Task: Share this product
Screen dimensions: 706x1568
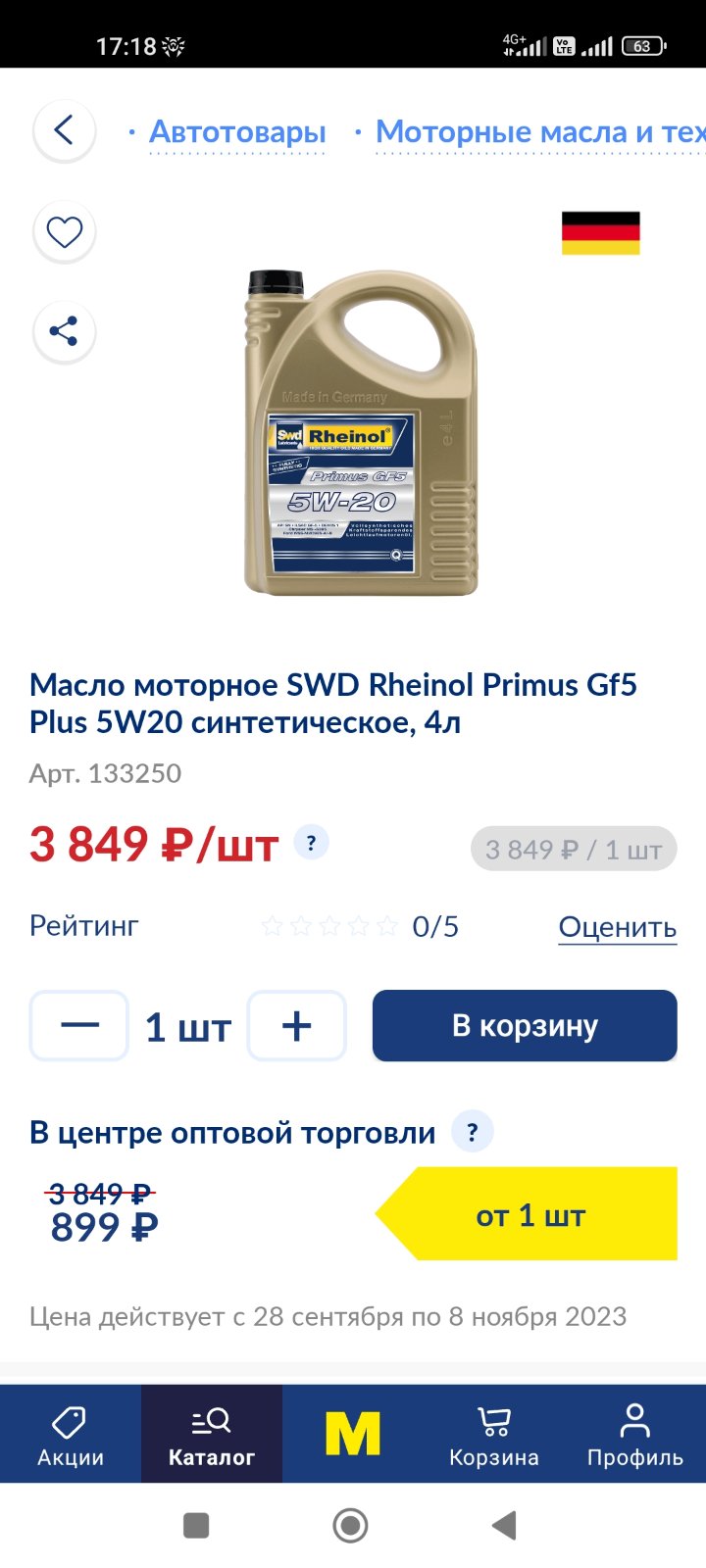Action: click(65, 331)
